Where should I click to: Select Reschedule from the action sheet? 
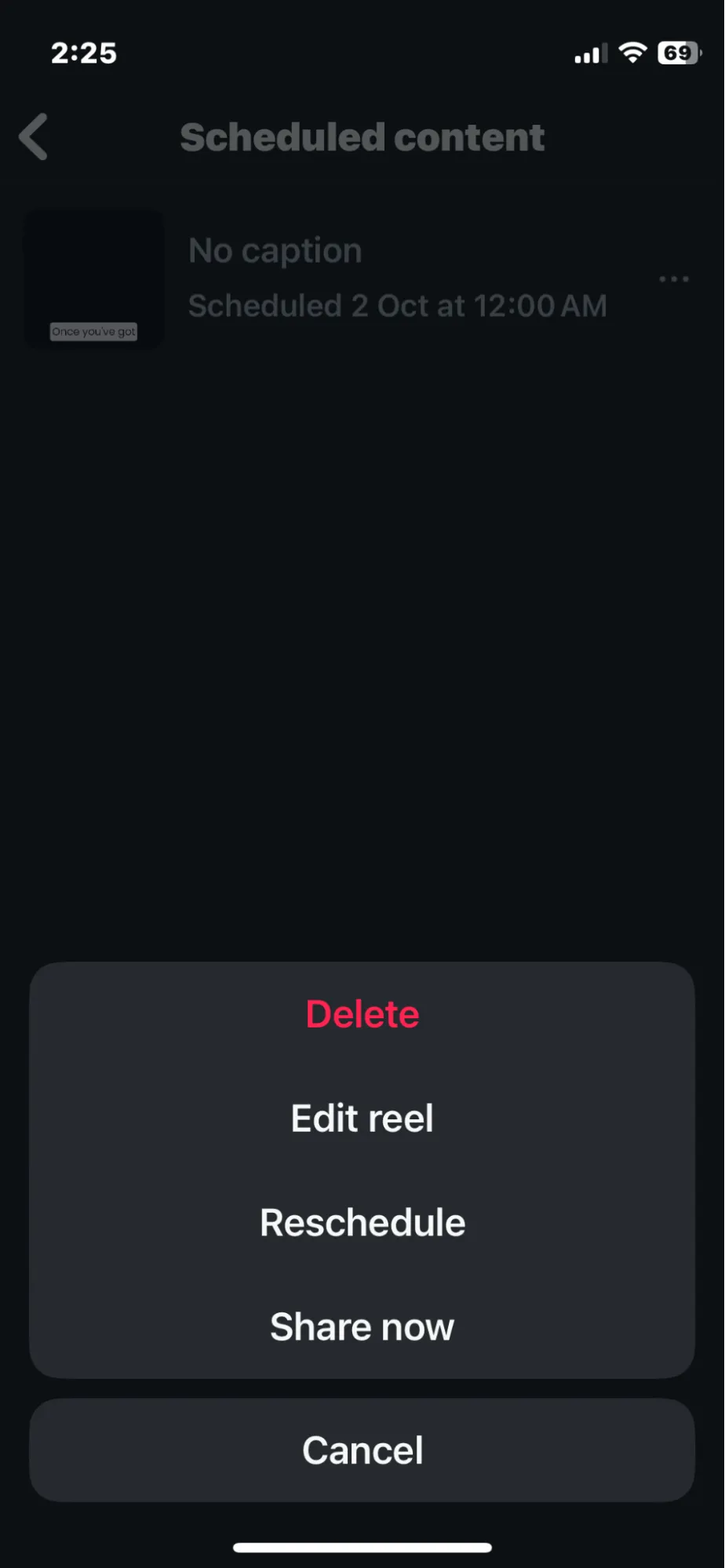[x=362, y=1221]
